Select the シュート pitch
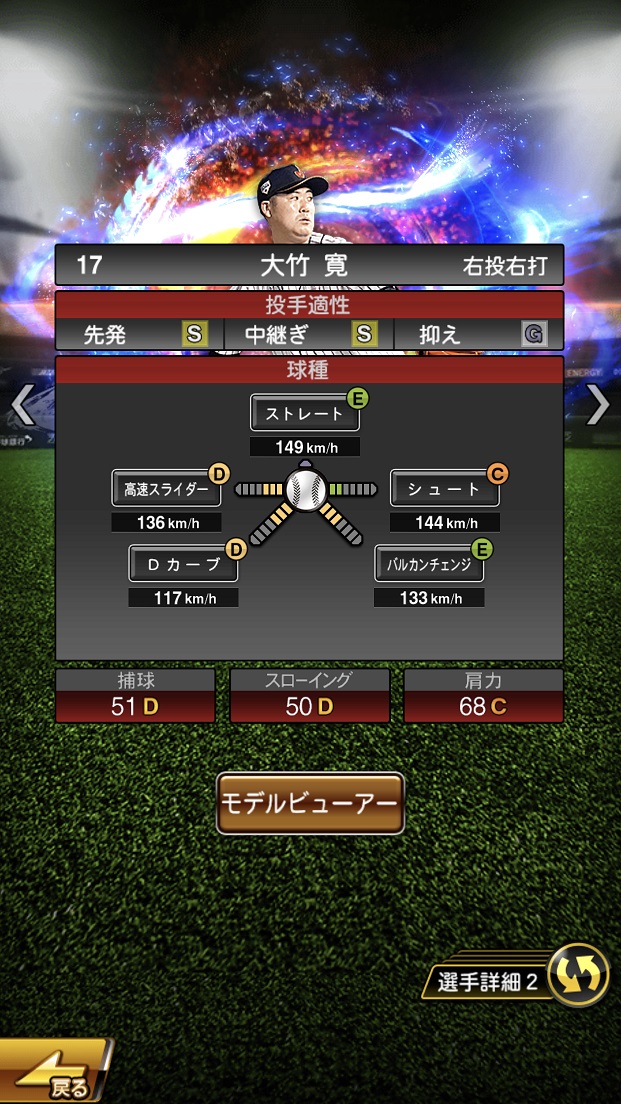621x1104 pixels. (x=444, y=489)
